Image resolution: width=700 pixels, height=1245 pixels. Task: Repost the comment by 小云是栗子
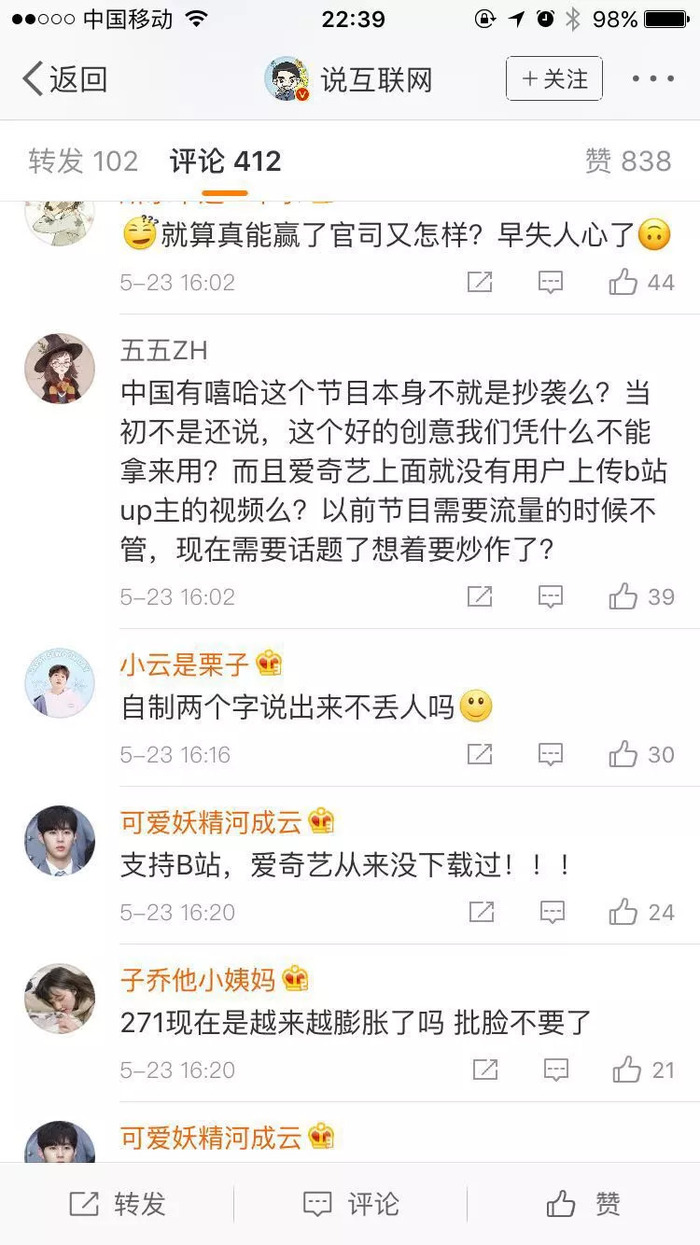coord(480,754)
